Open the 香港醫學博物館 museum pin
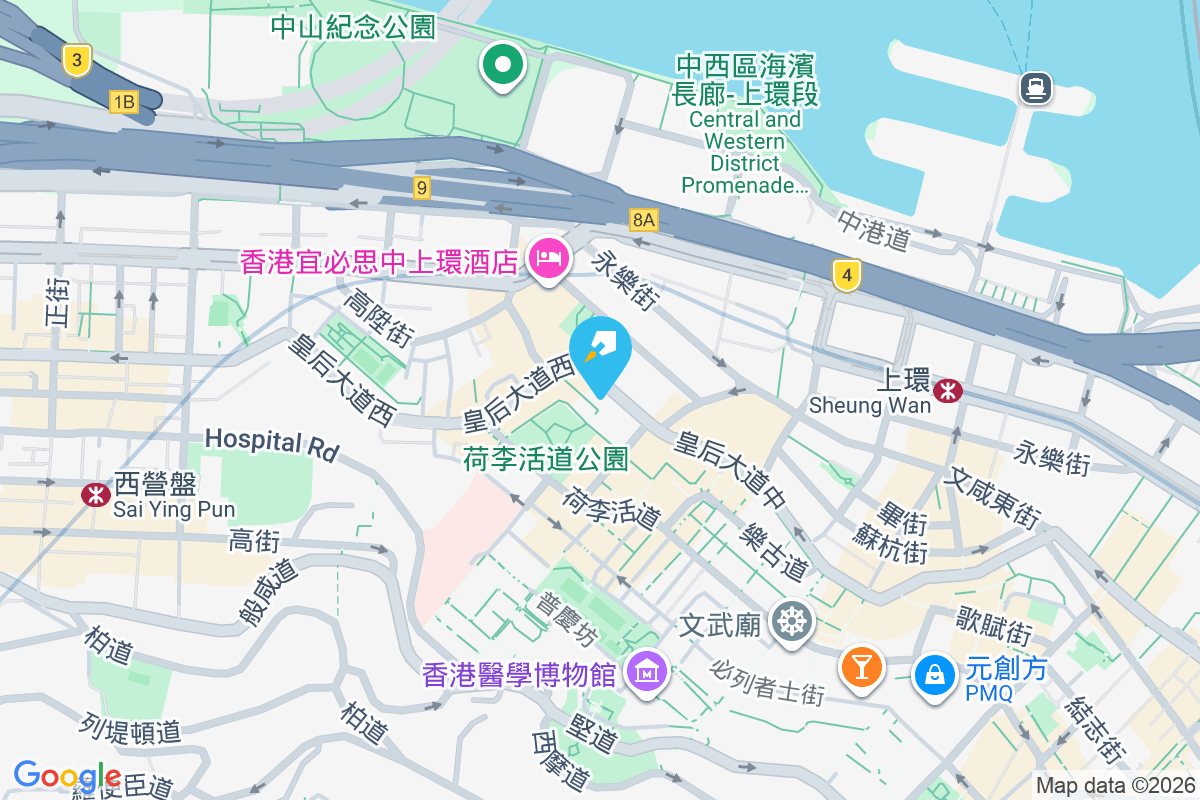 coord(646,673)
